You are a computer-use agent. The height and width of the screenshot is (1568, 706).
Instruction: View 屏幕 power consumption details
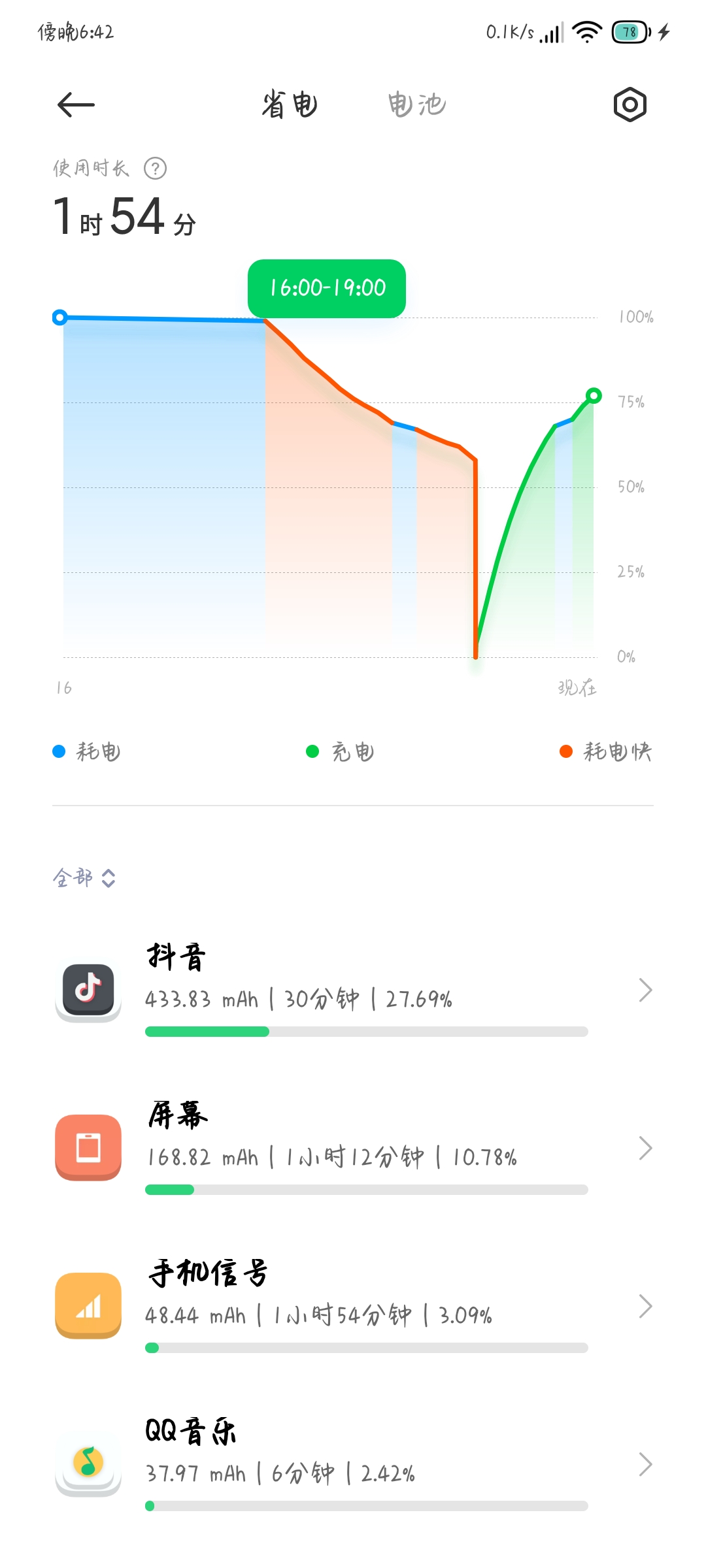click(x=353, y=1148)
